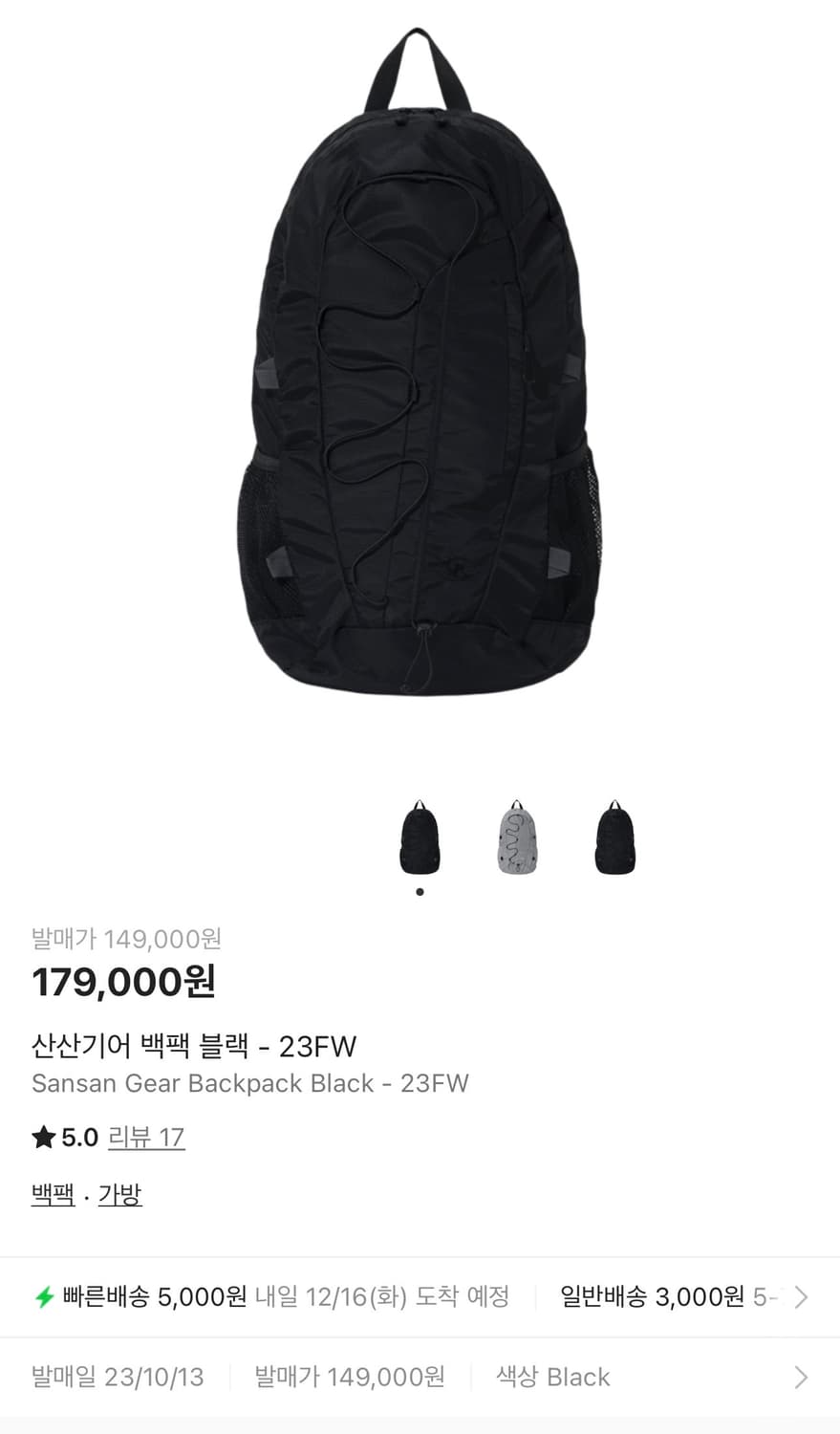Expand the 발매일 product info row
Image resolution: width=840 pixels, height=1434 pixels.
pos(115,1377)
